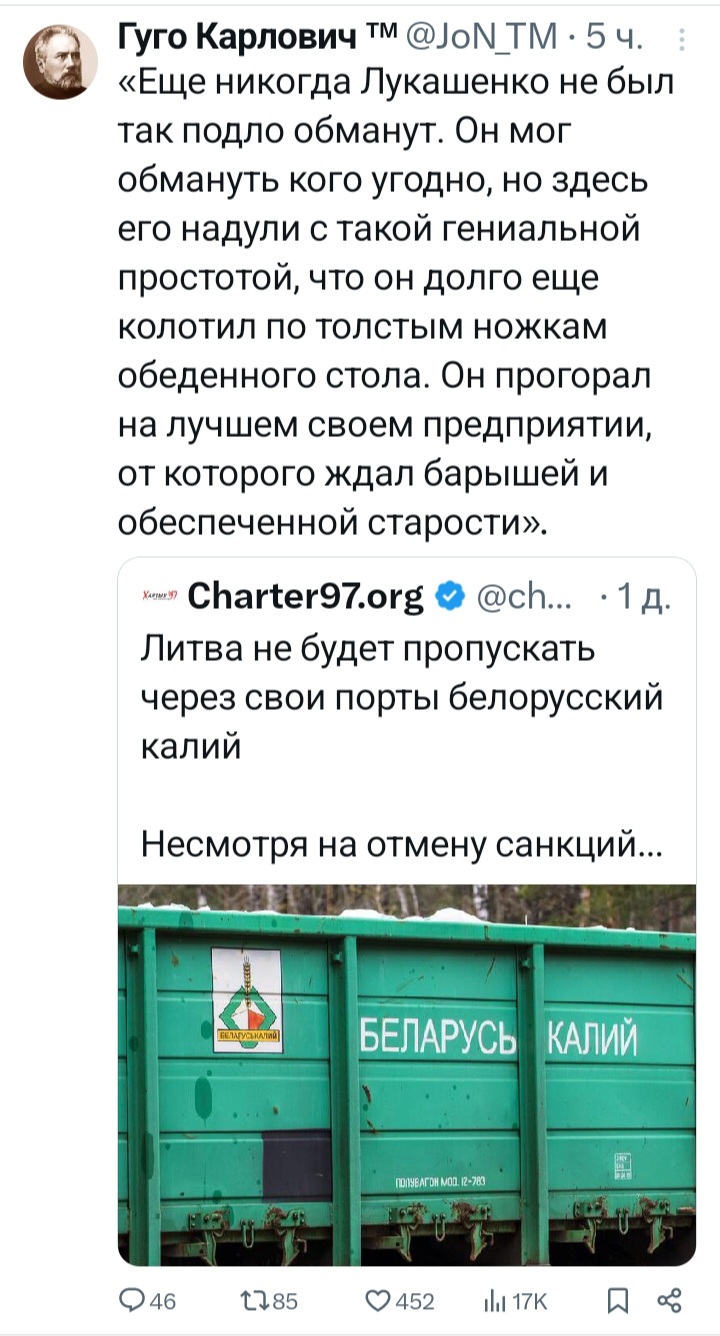Bookmark this tweet
The width and height of the screenshot is (720, 1336).
tap(619, 1300)
